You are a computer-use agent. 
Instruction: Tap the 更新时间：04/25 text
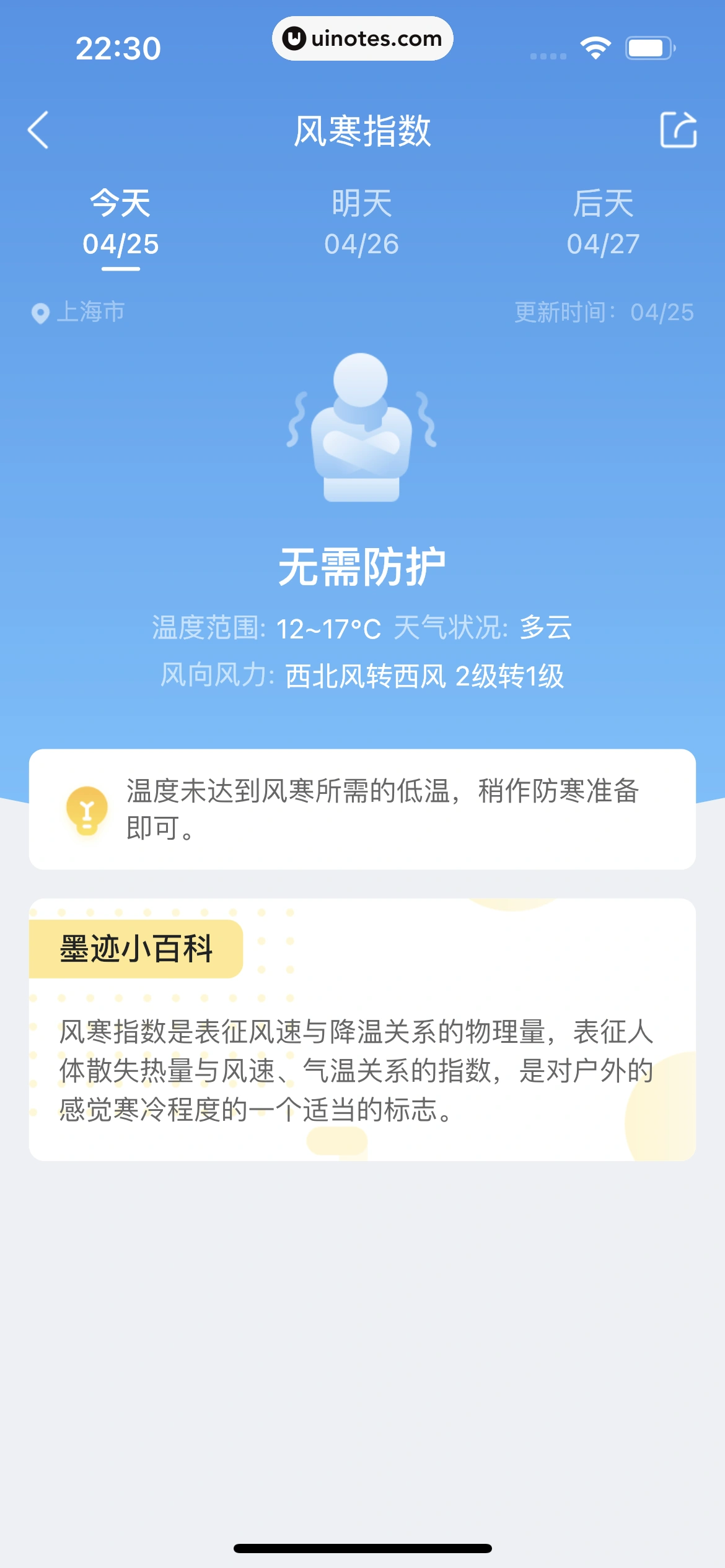pos(604,313)
